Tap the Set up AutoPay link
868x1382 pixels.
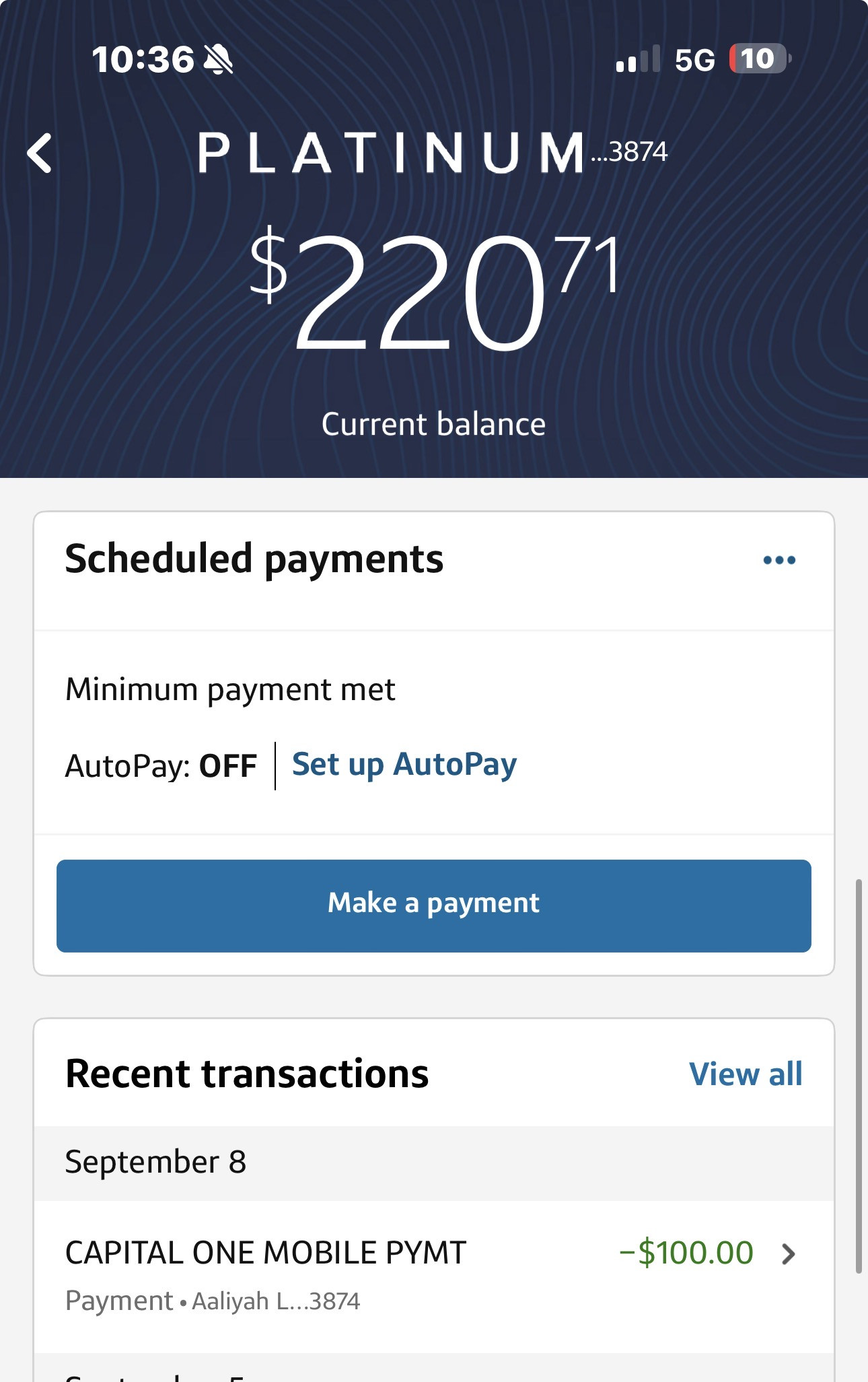pyautogui.click(x=404, y=765)
